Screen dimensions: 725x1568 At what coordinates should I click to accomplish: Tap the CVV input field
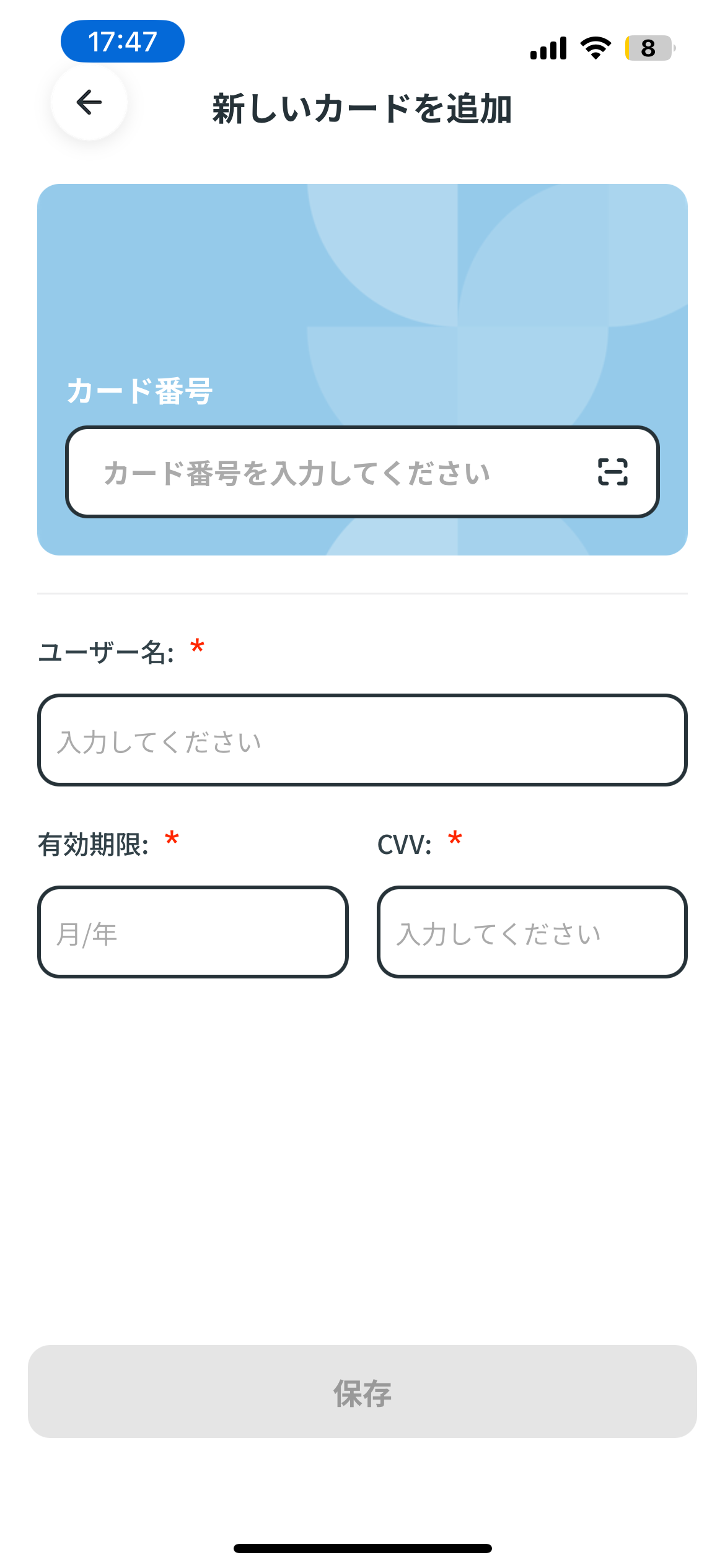(x=532, y=933)
